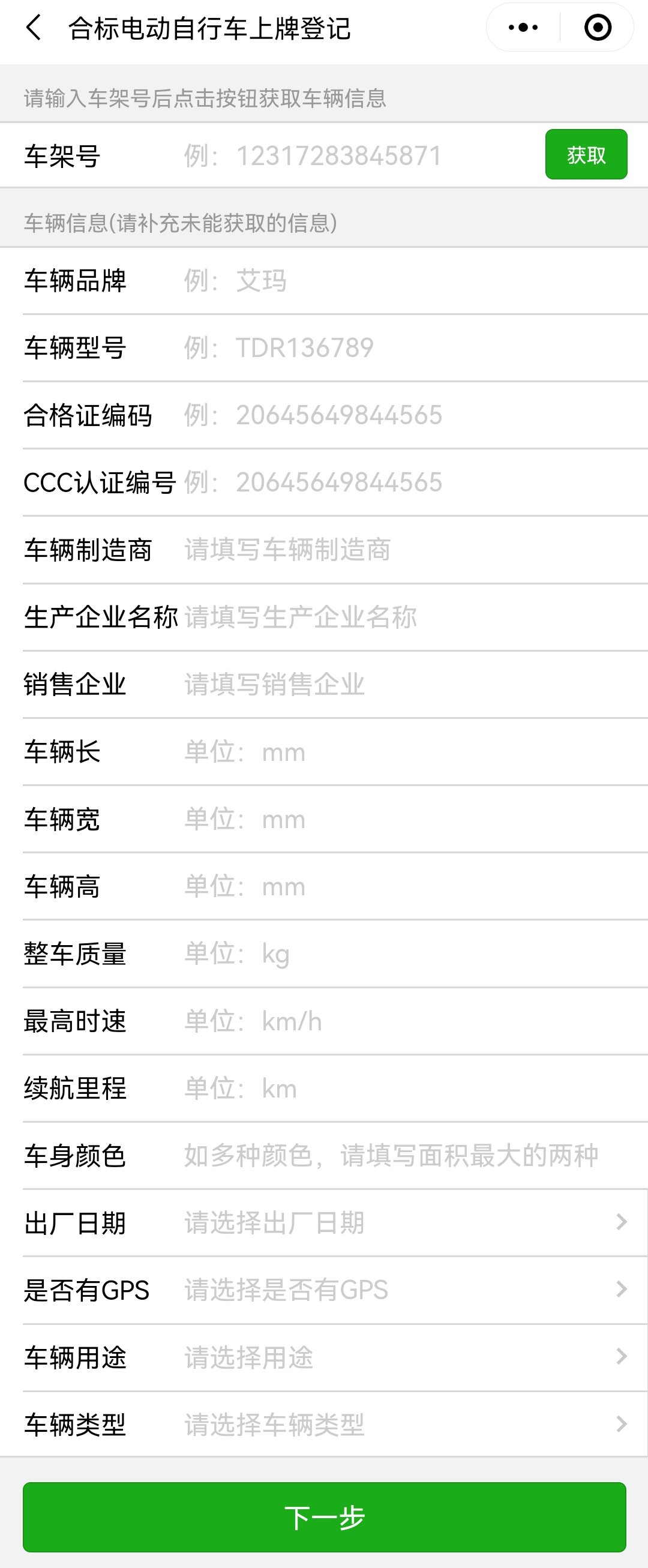Proceed with the 下一步 button
The width and height of the screenshot is (648, 1568).
pyautogui.click(x=323, y=1517)
